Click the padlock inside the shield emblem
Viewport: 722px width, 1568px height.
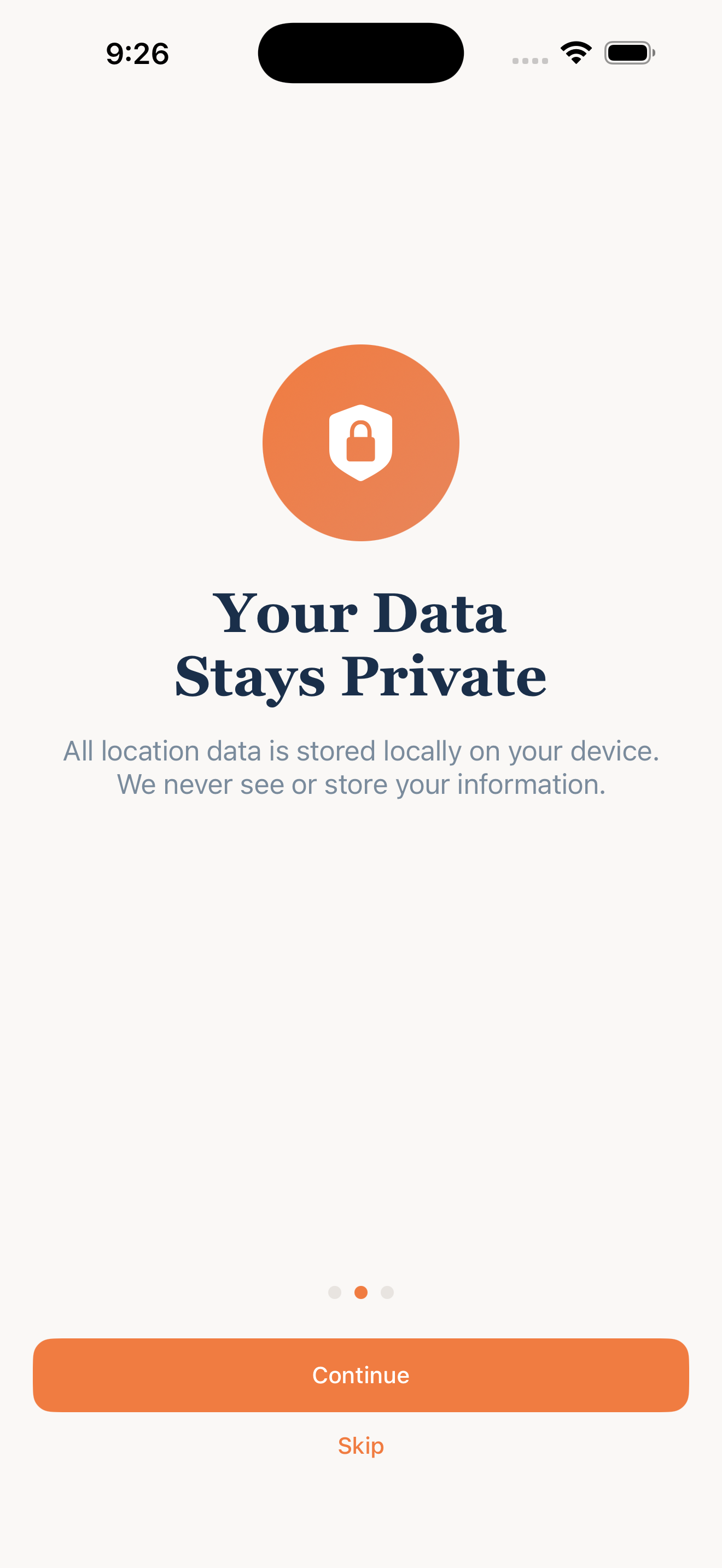(x=360, y=447)
